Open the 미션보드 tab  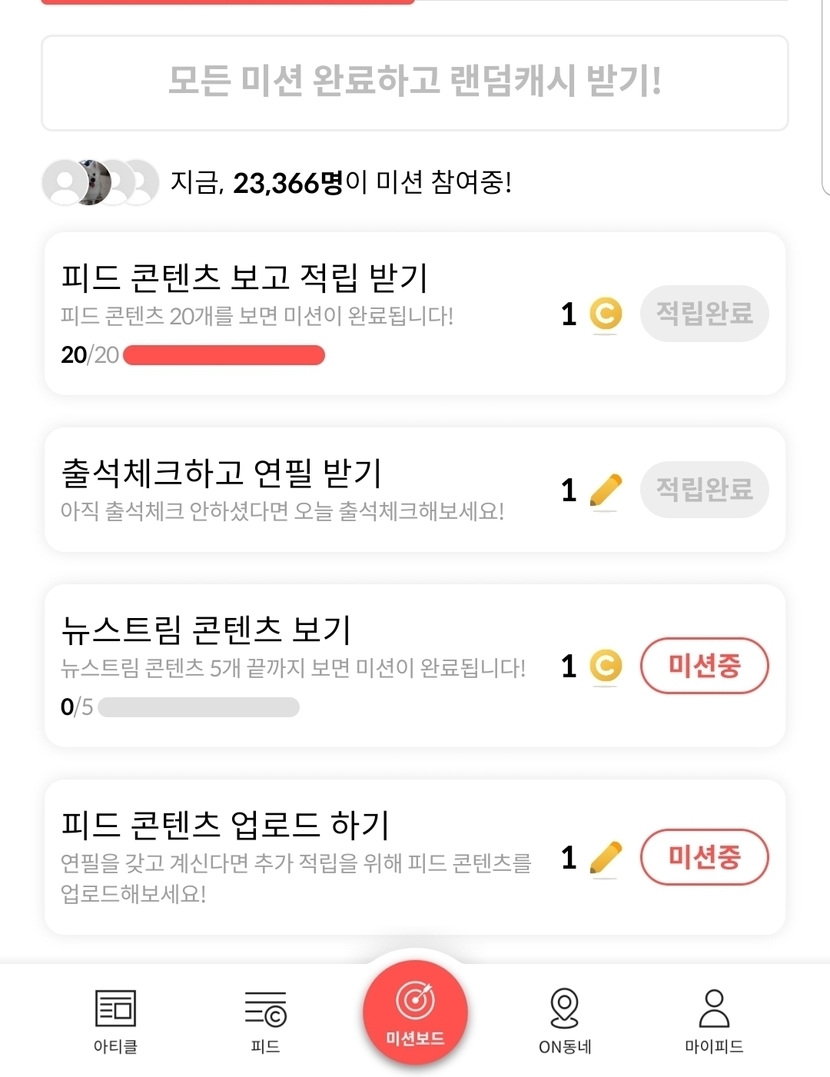[x=415, y=1008]
